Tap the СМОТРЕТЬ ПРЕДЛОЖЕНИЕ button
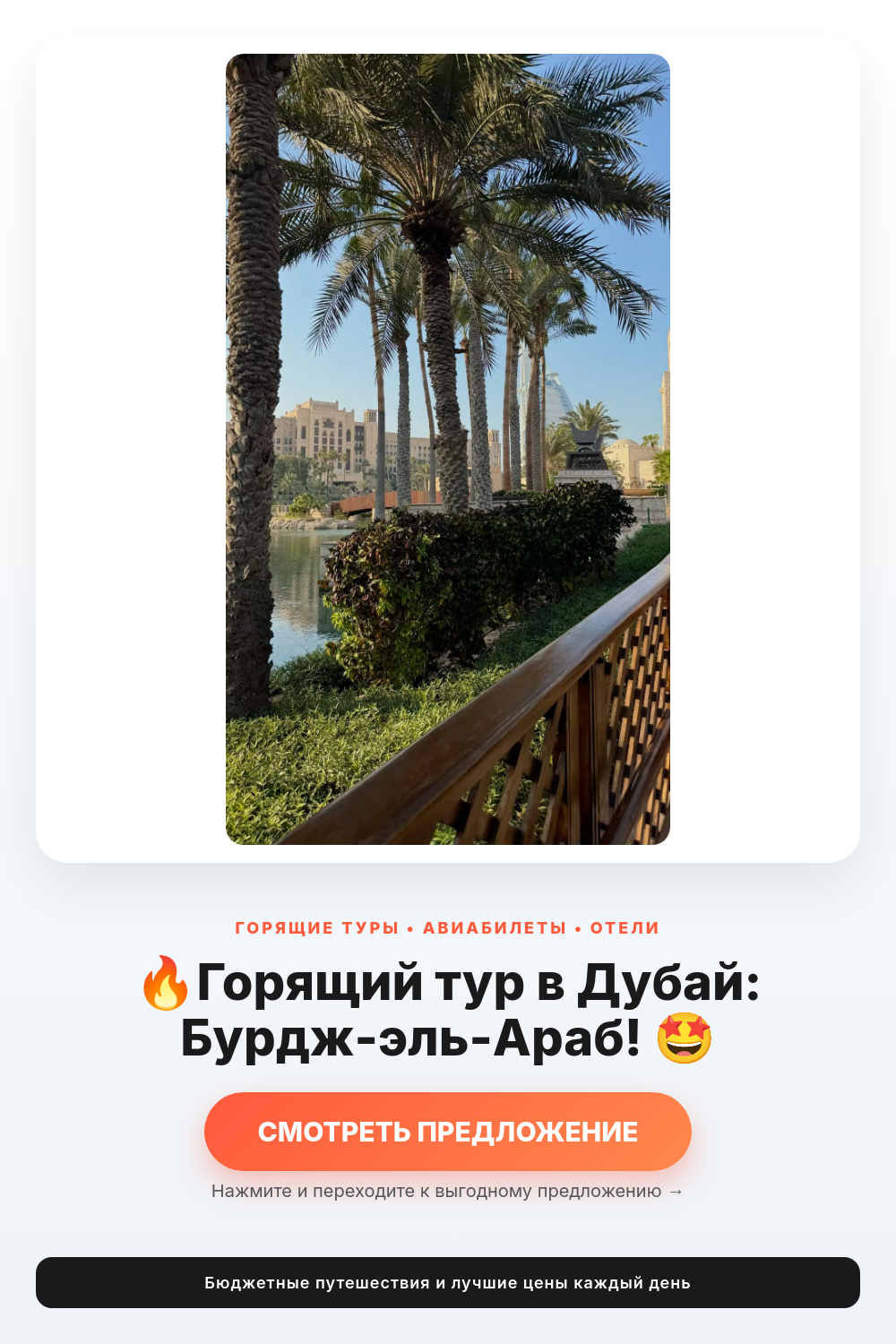 (x=448, y=1132)
